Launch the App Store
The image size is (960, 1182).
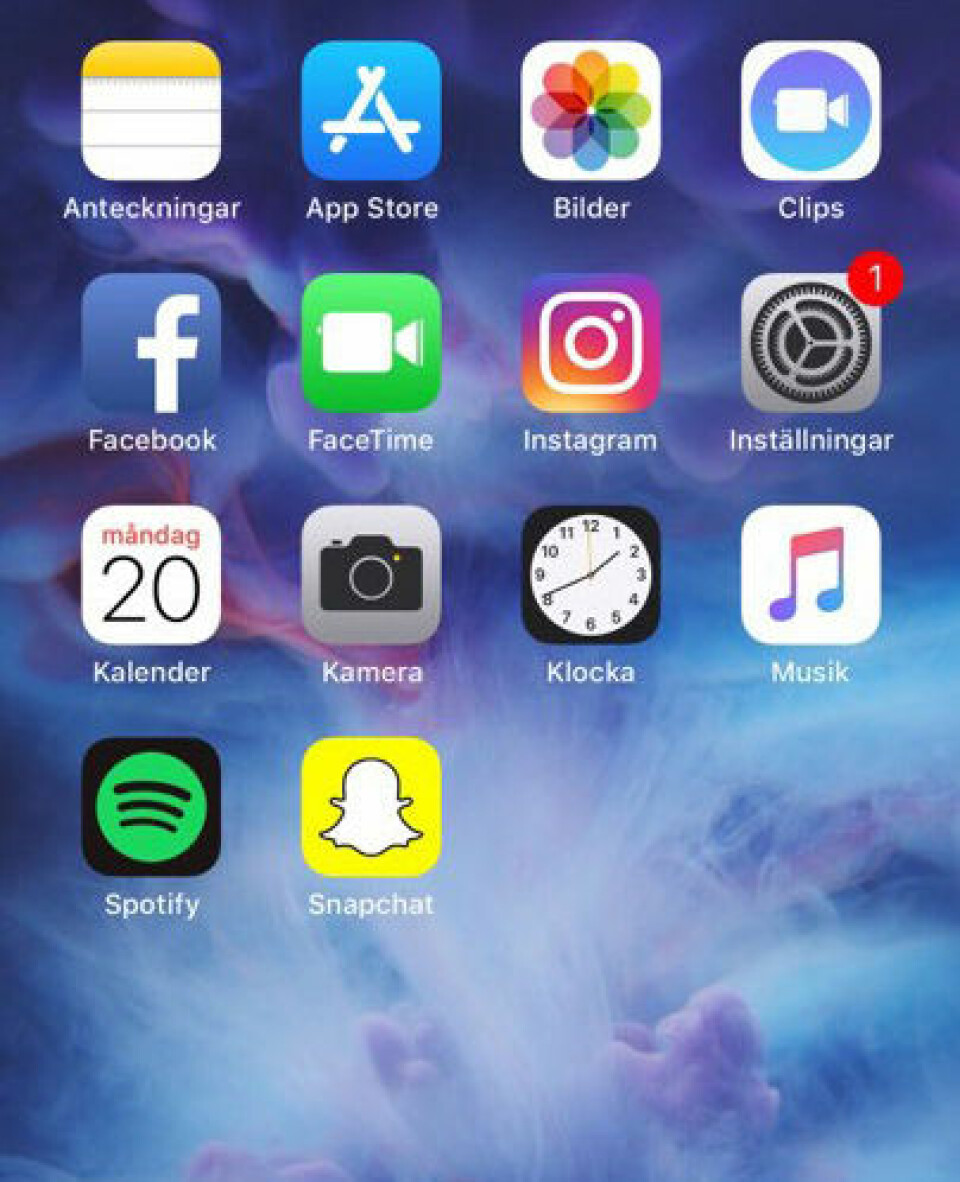pos(371,111)
